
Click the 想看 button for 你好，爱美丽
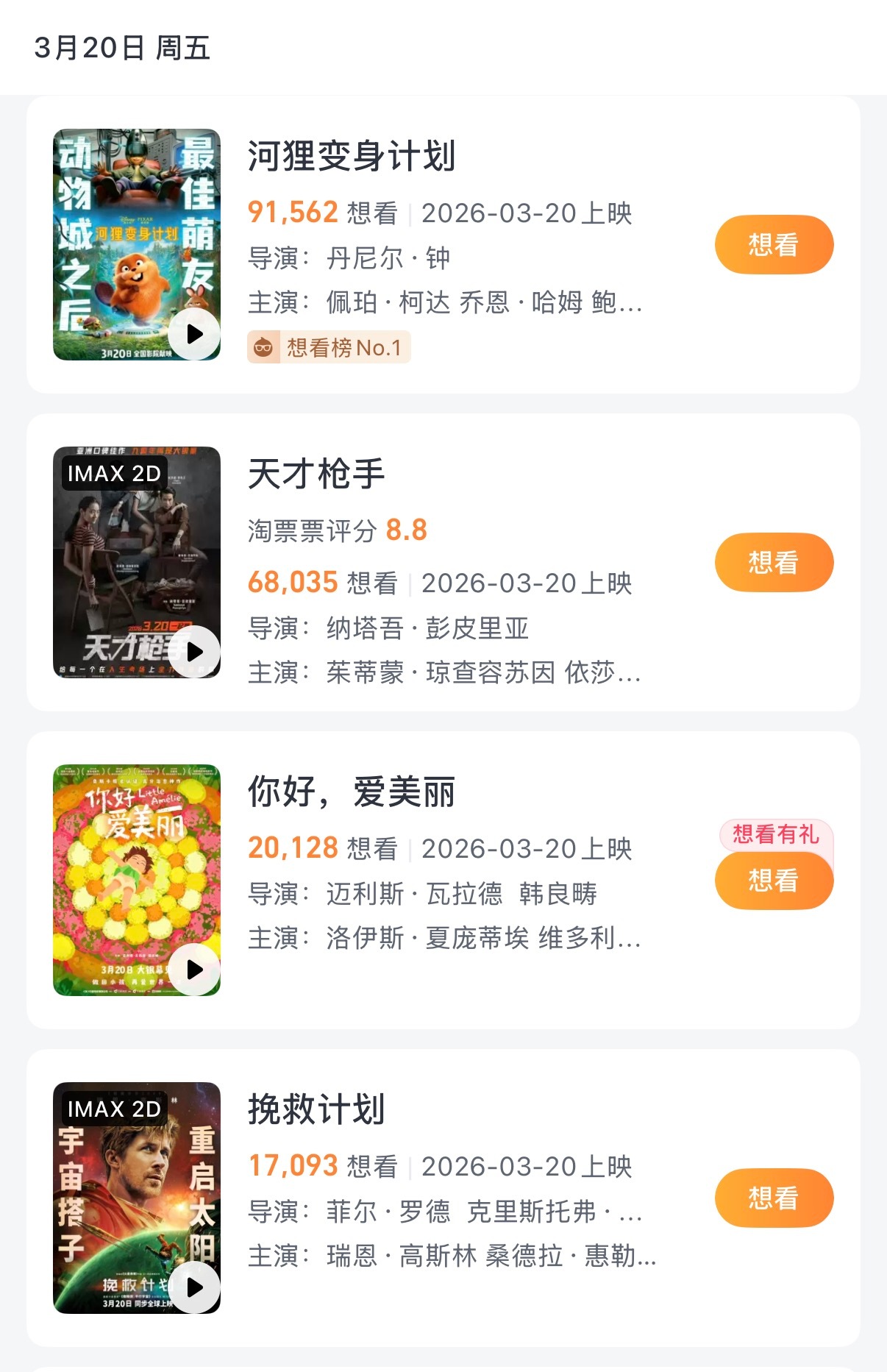(x=774, y=880)
